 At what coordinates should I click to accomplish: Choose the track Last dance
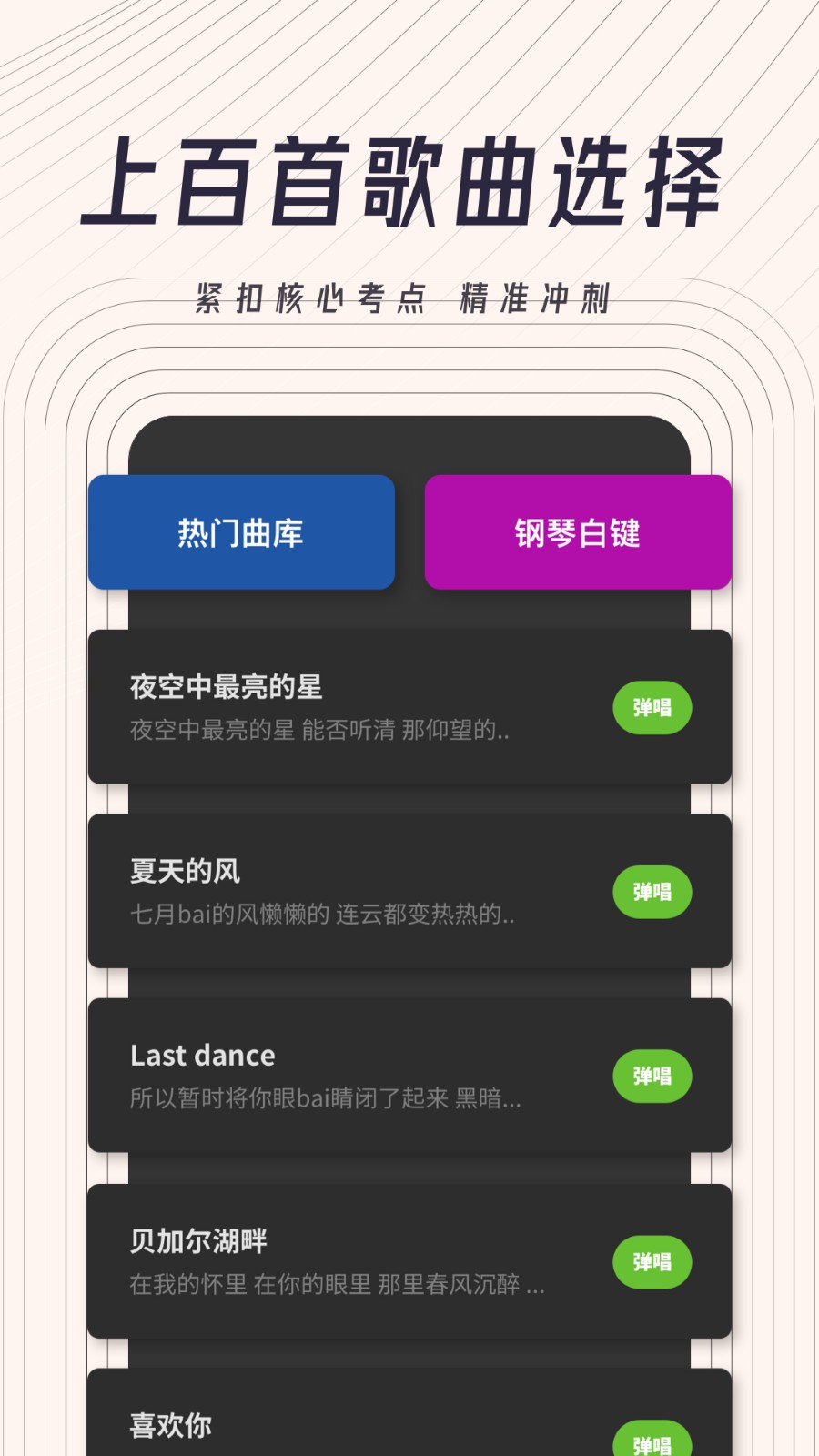click(x=202, y=1056)
